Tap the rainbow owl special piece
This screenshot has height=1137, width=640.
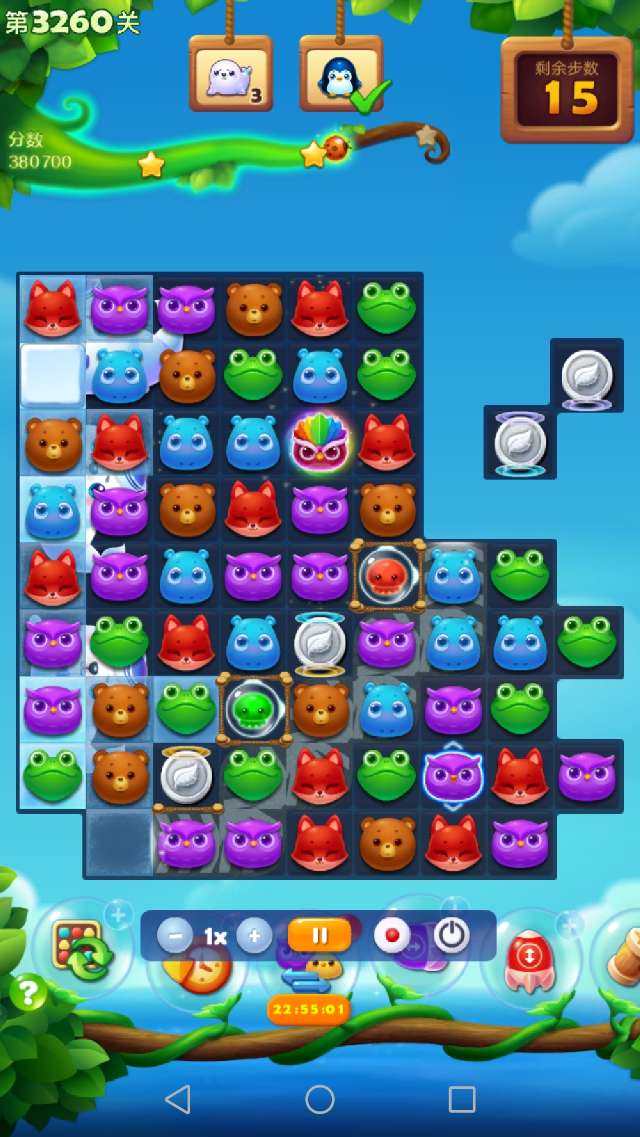[x=320, y=442]
